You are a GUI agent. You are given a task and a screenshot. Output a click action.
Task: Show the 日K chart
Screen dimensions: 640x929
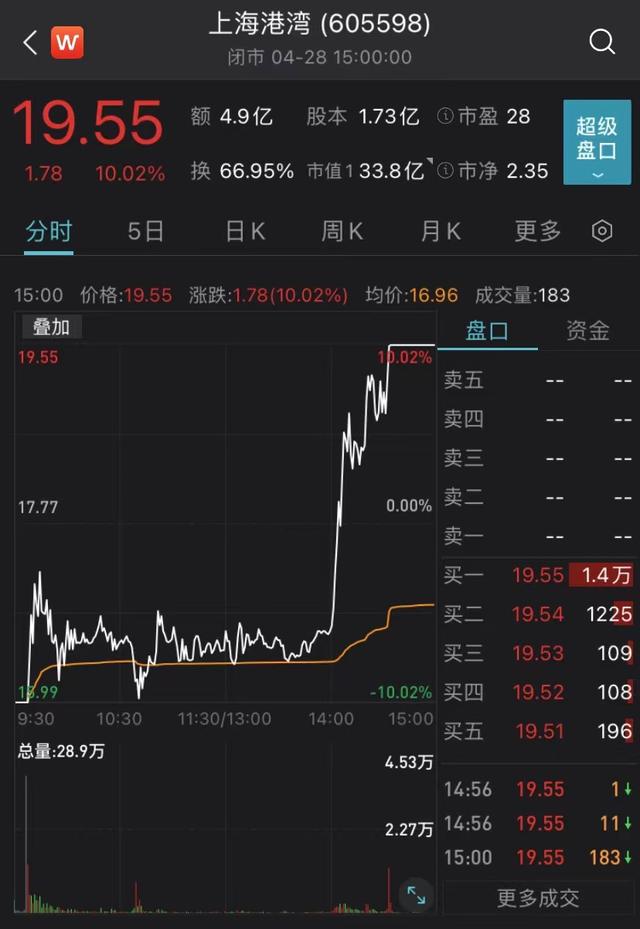click(x=245, y=231)
